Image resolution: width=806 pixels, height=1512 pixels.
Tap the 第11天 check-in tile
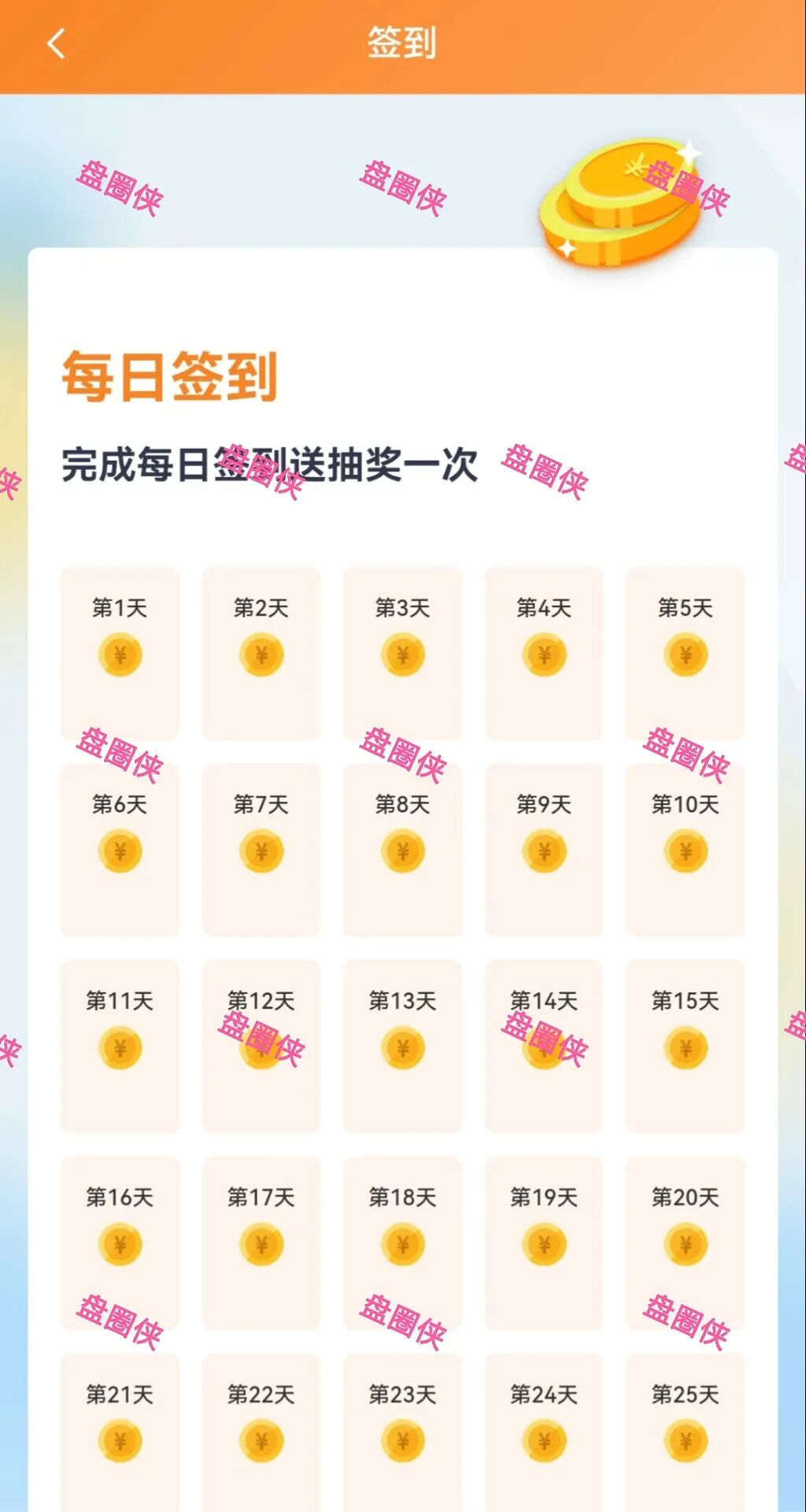point(120,1046)
